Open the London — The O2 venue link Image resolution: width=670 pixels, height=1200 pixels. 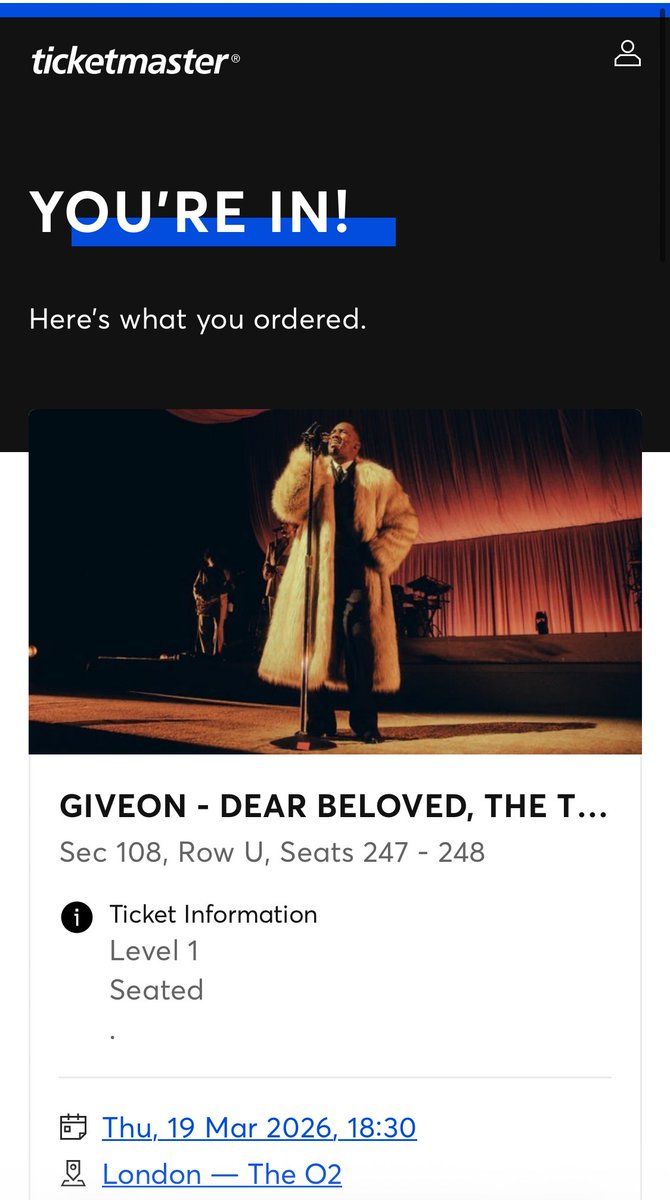coord(222,1174)
